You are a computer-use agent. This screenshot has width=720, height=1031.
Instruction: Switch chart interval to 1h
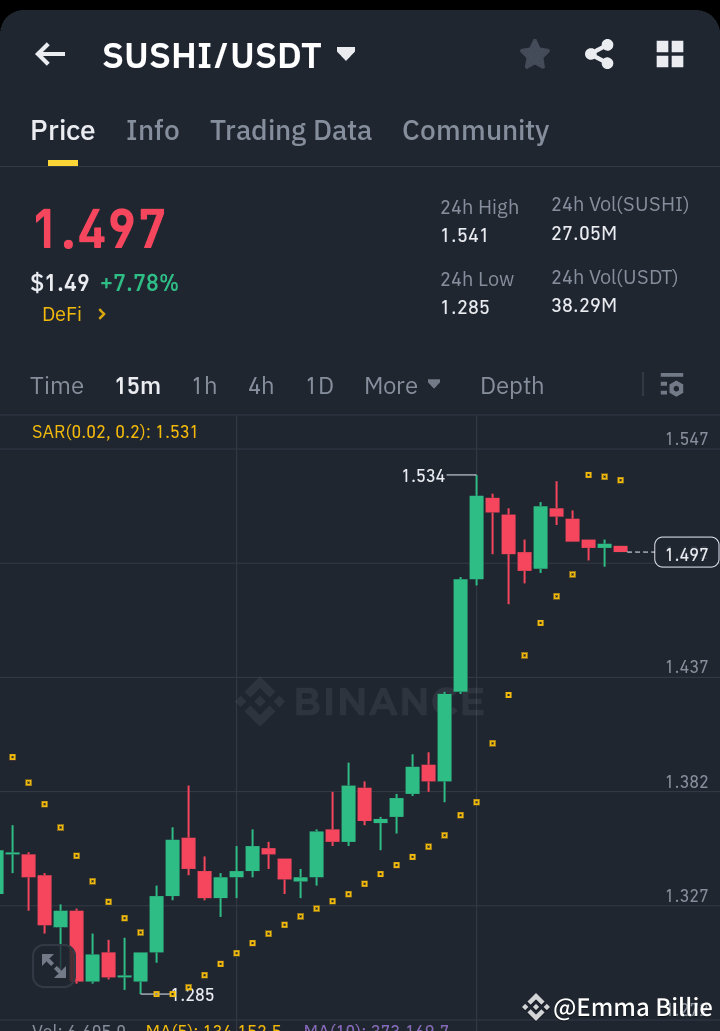coord(204,385)
